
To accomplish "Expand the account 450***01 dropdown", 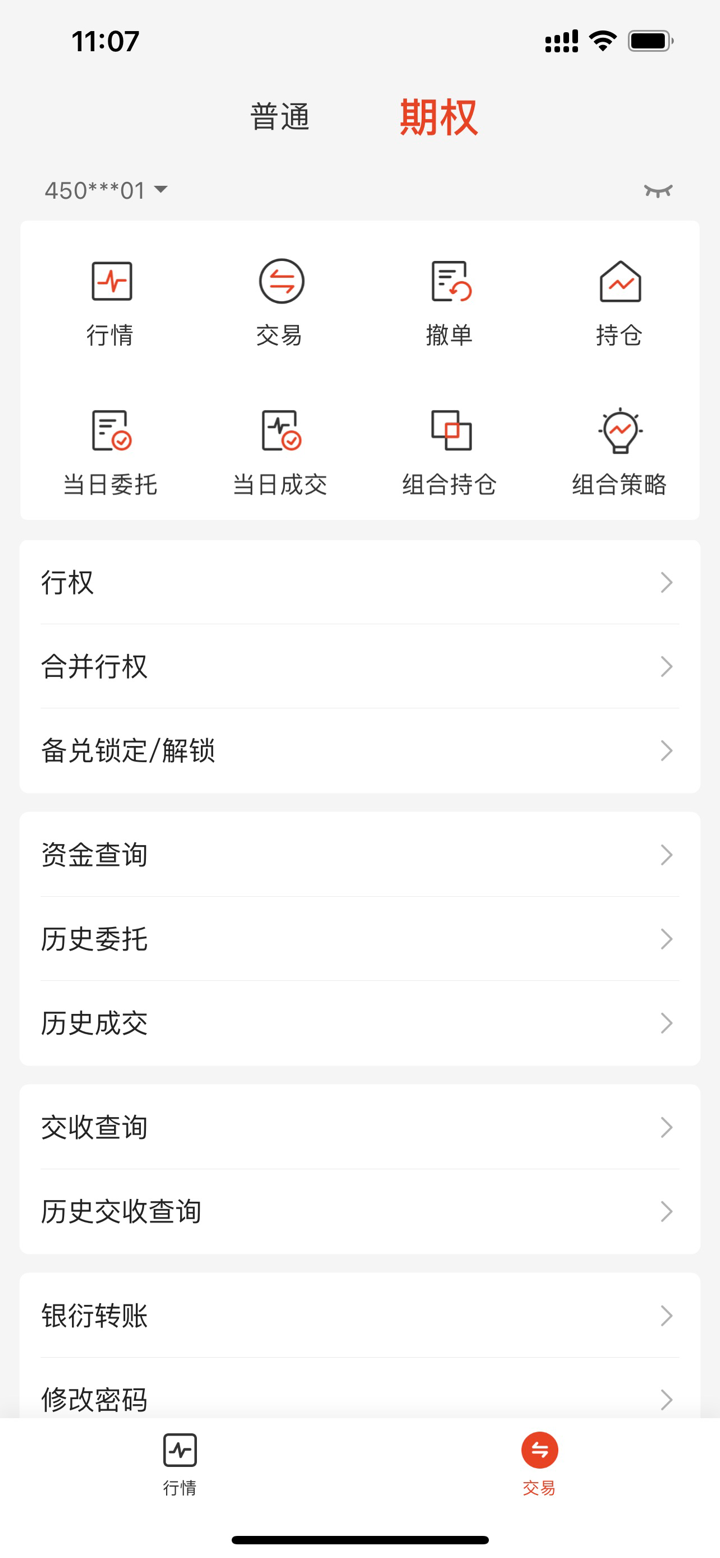I will [106, 190].
